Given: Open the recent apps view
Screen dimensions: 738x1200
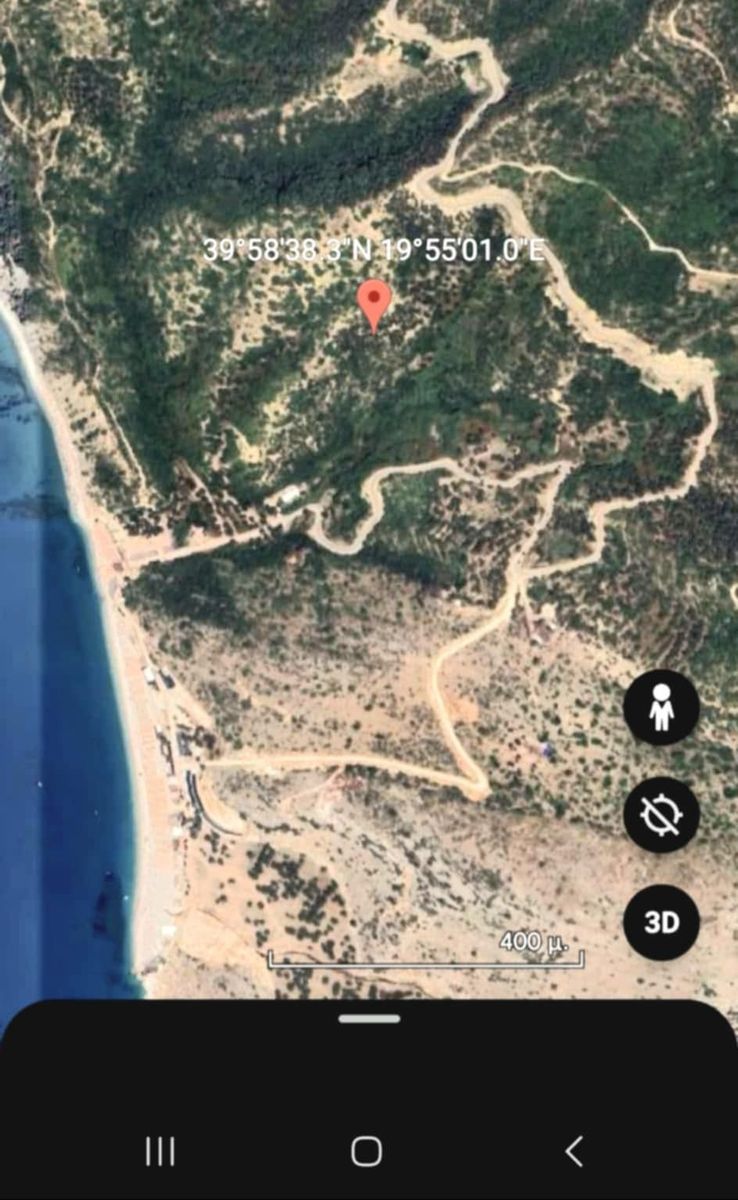Looking at the screenshot, I should point(160,1152).
